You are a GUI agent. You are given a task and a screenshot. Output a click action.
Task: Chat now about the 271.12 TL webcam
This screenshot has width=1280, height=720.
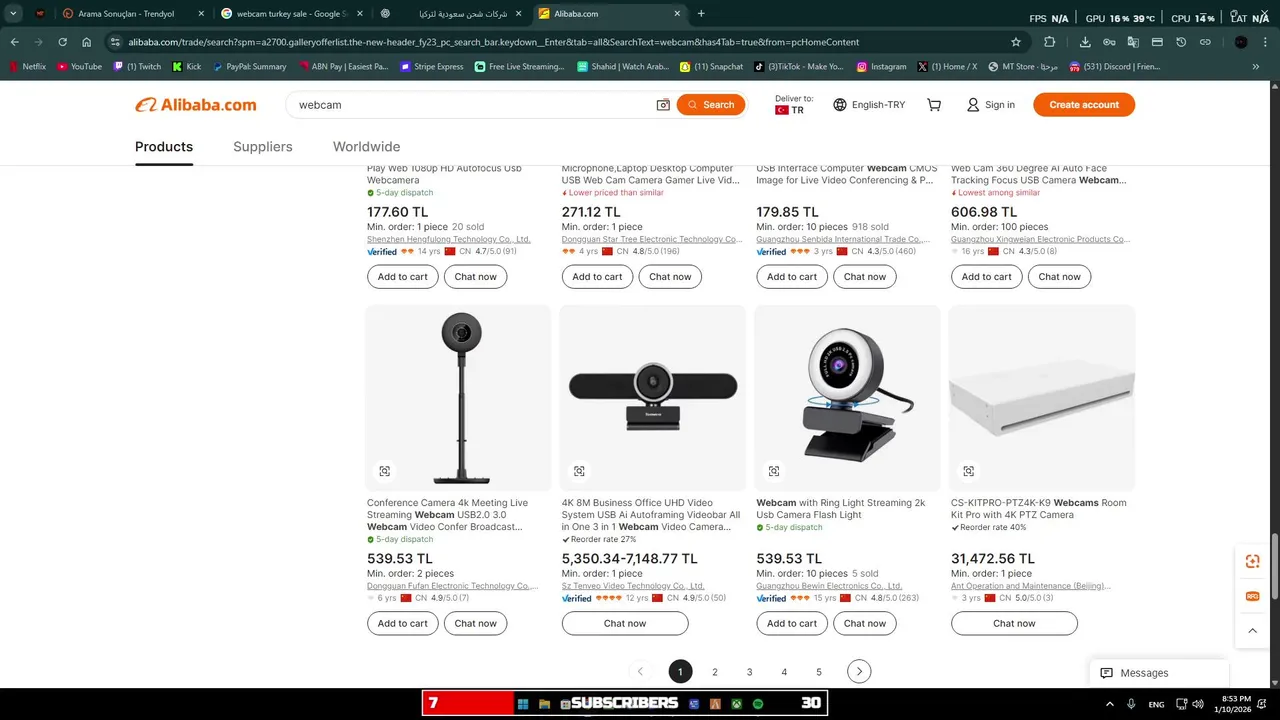click(x=670, y=277)
